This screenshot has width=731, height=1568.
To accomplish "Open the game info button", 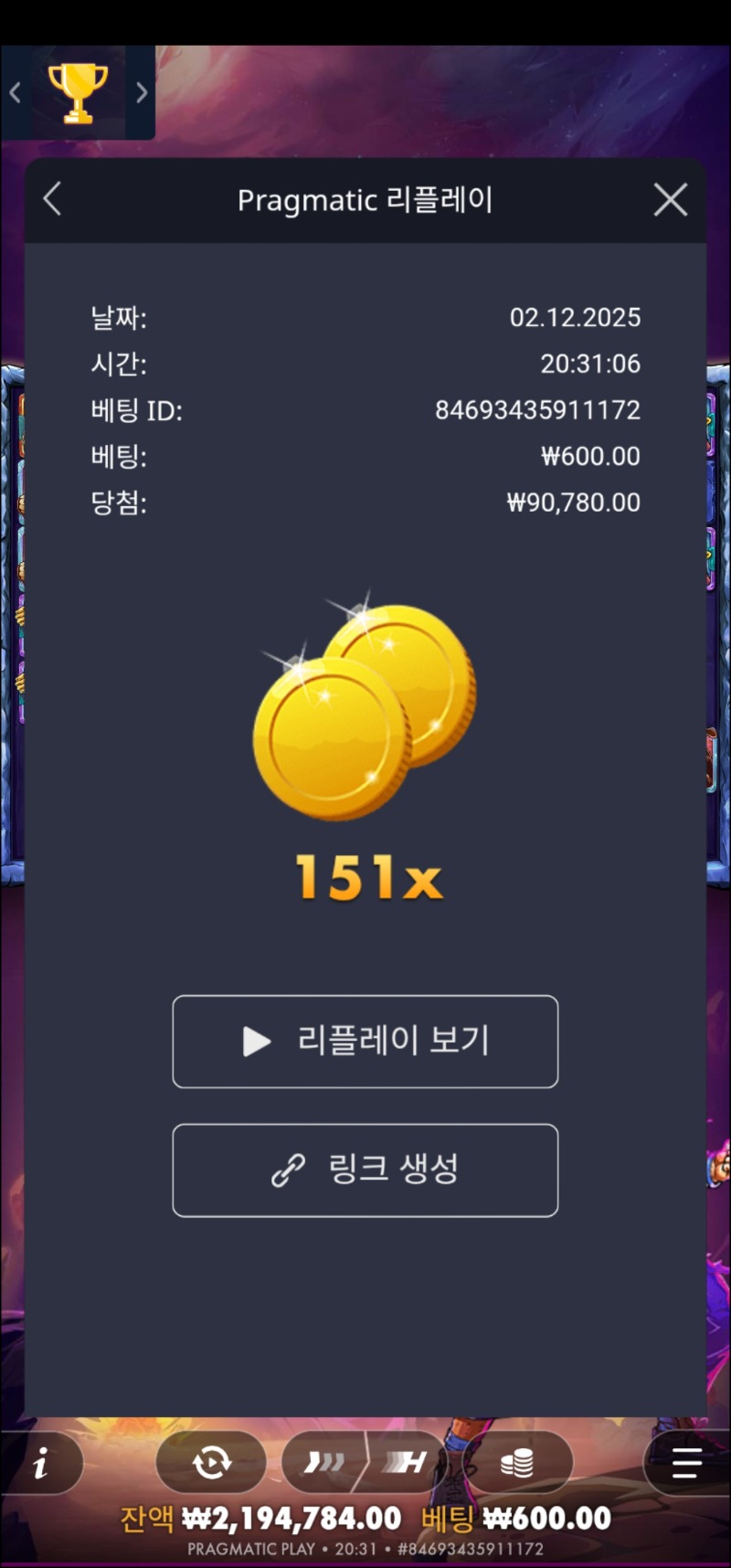I will (x=41, y=1465).
